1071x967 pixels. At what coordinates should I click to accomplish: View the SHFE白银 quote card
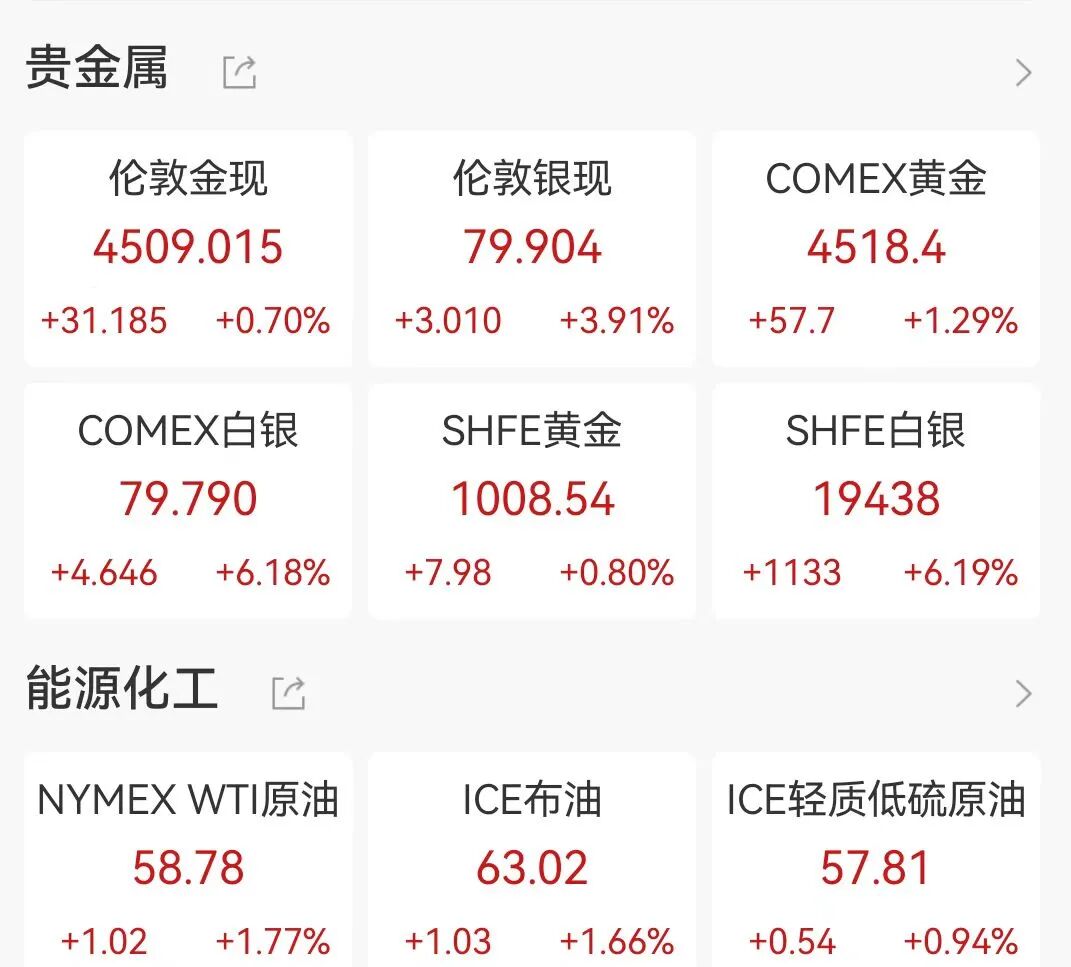(876, 500)
